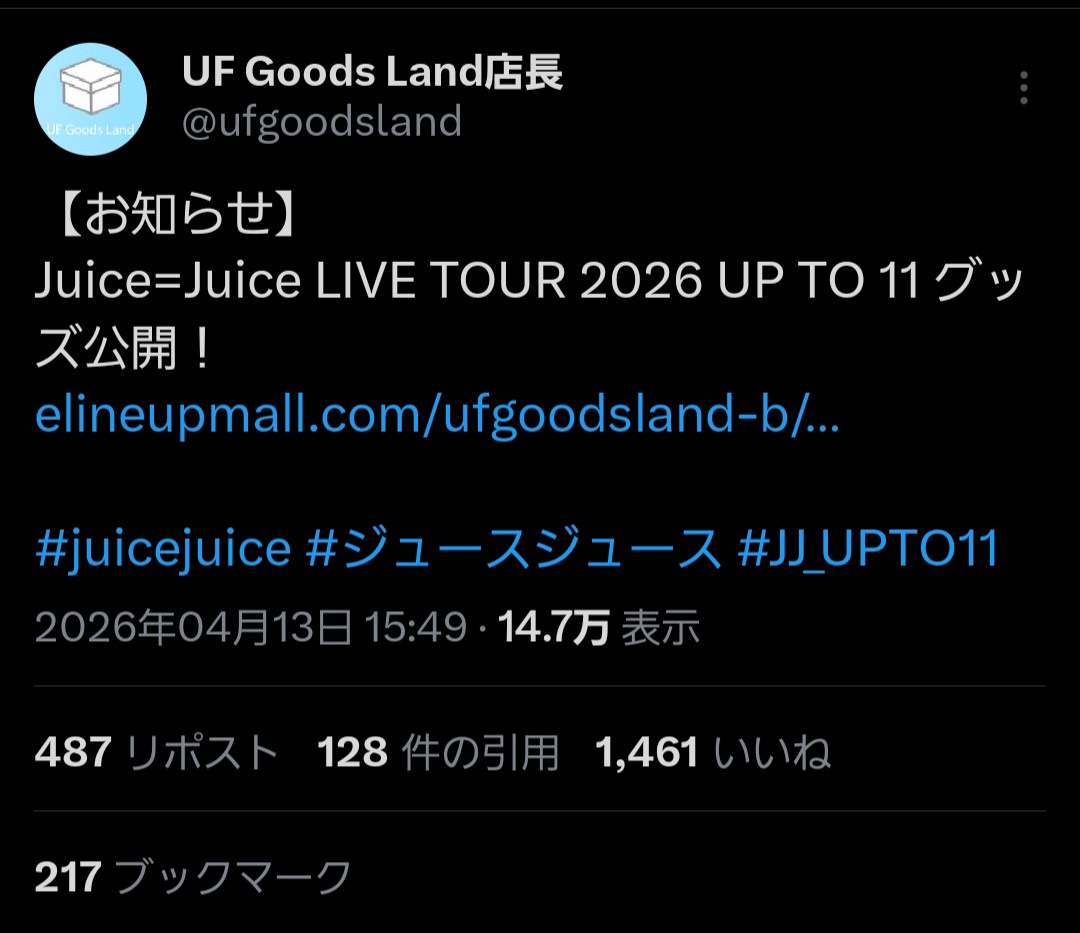Open UF Goods Land profile avatar

[x=91, y=99]
